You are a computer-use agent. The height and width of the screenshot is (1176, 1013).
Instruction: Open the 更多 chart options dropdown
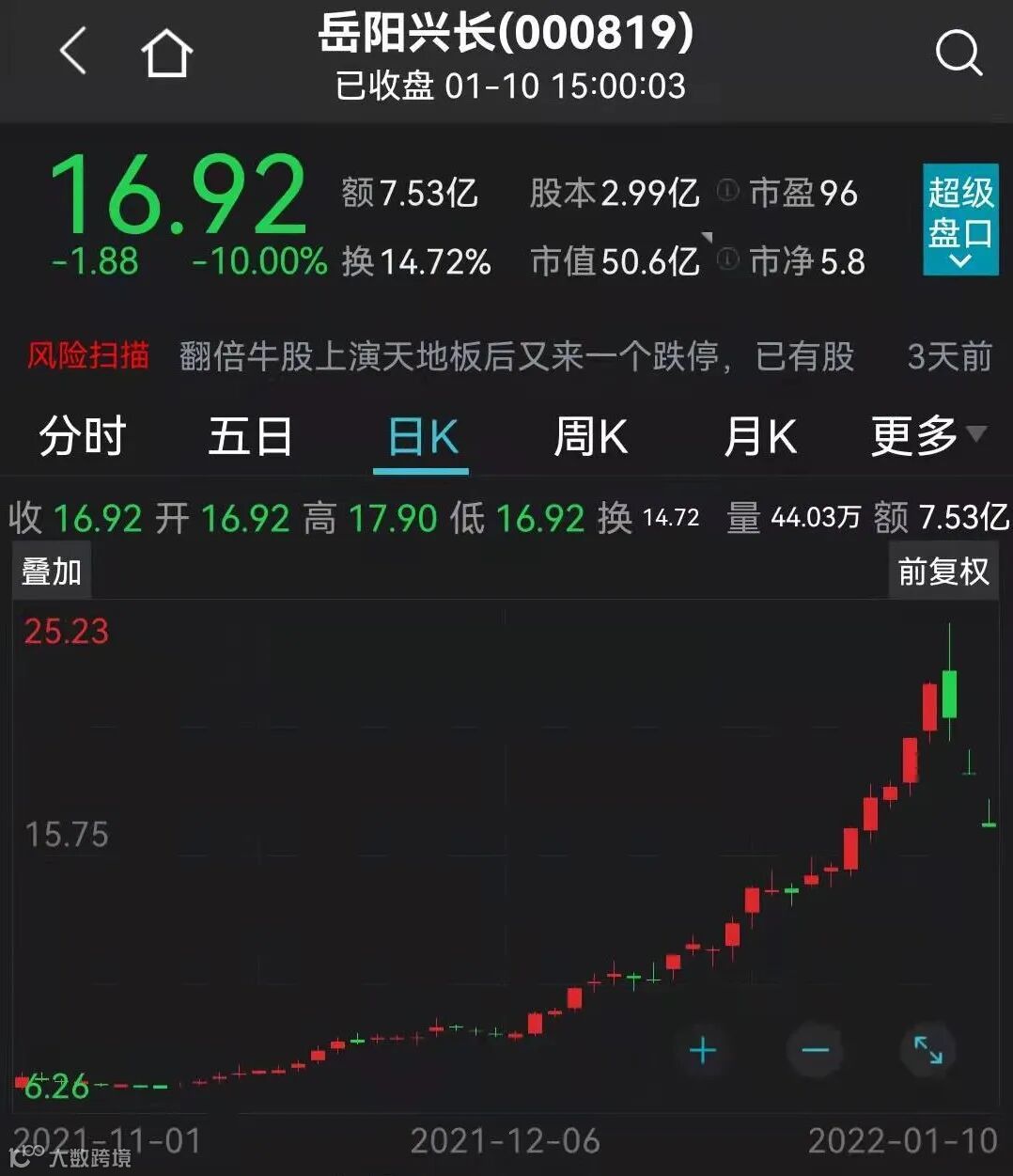click(927, 436)
